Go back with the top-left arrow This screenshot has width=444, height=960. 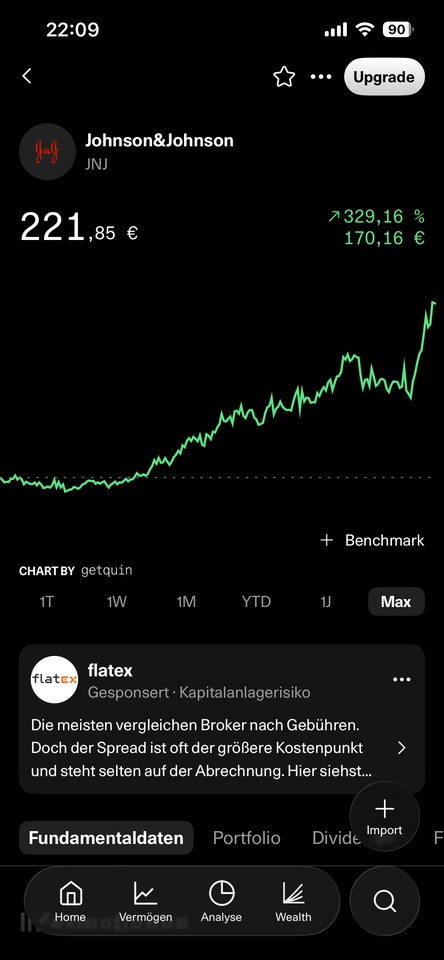tap(26, 76)
